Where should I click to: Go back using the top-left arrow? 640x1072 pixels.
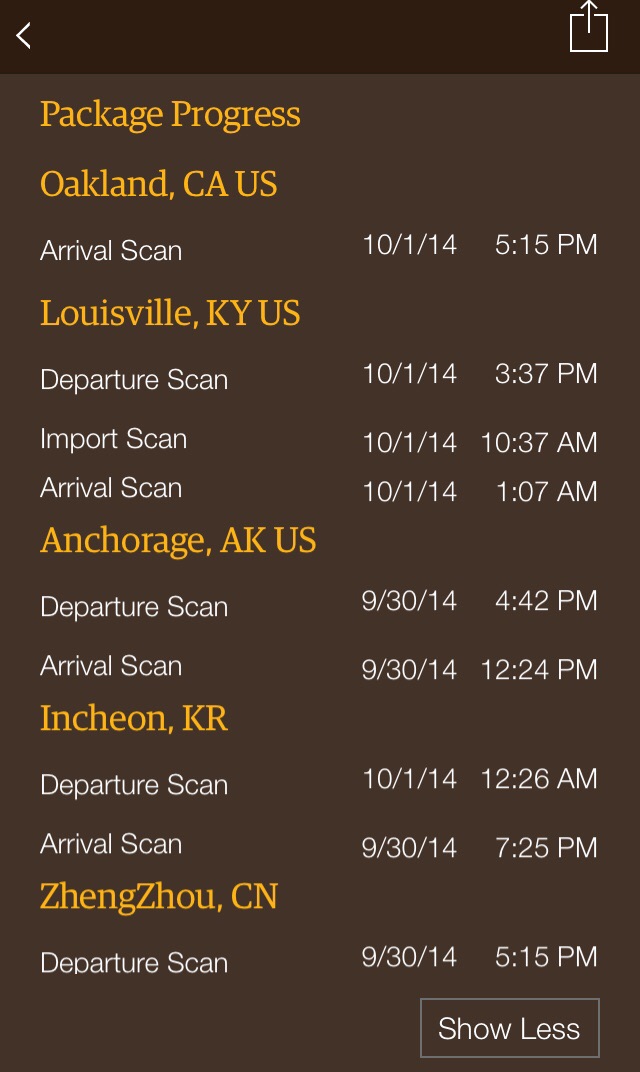(24, 36)
